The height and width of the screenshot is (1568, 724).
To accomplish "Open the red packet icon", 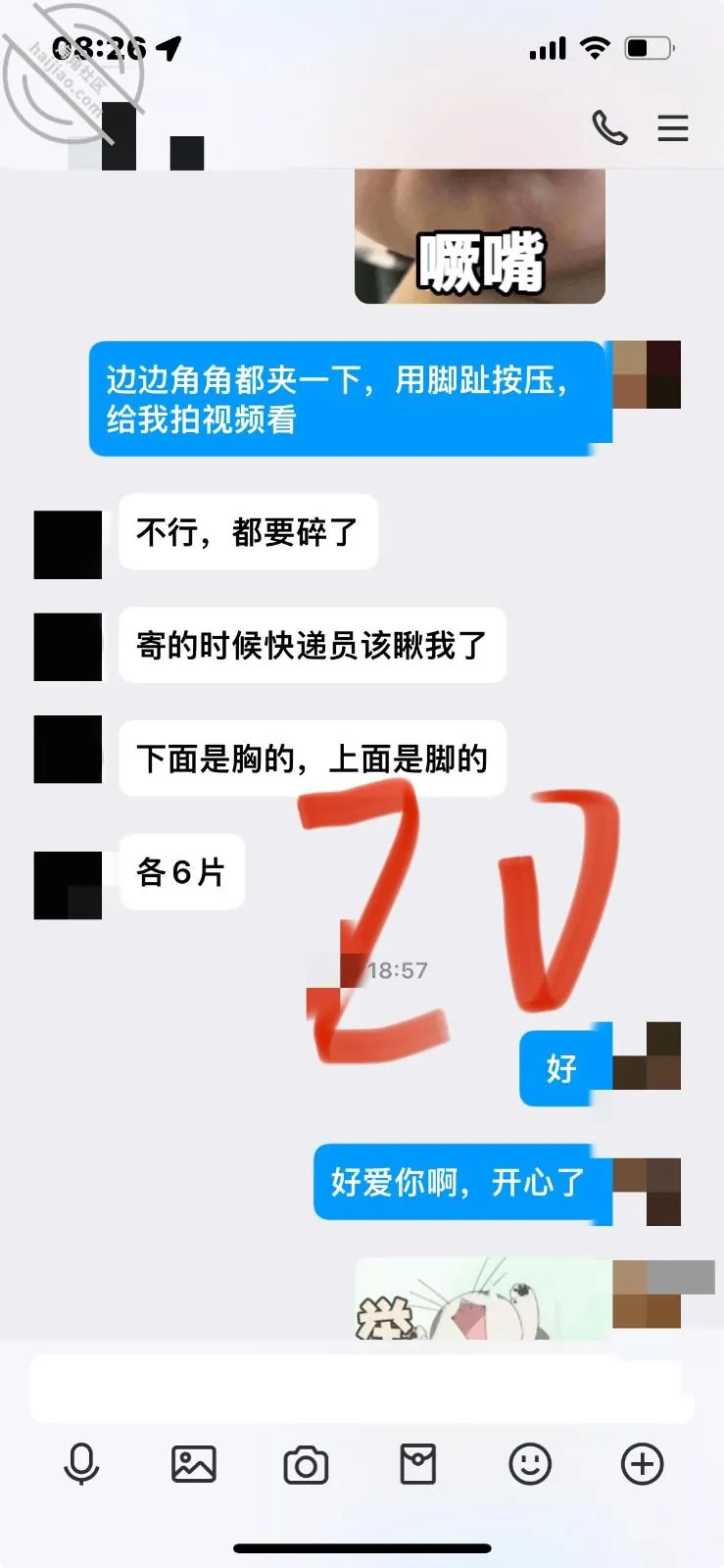I will [x=418, y=1464].
